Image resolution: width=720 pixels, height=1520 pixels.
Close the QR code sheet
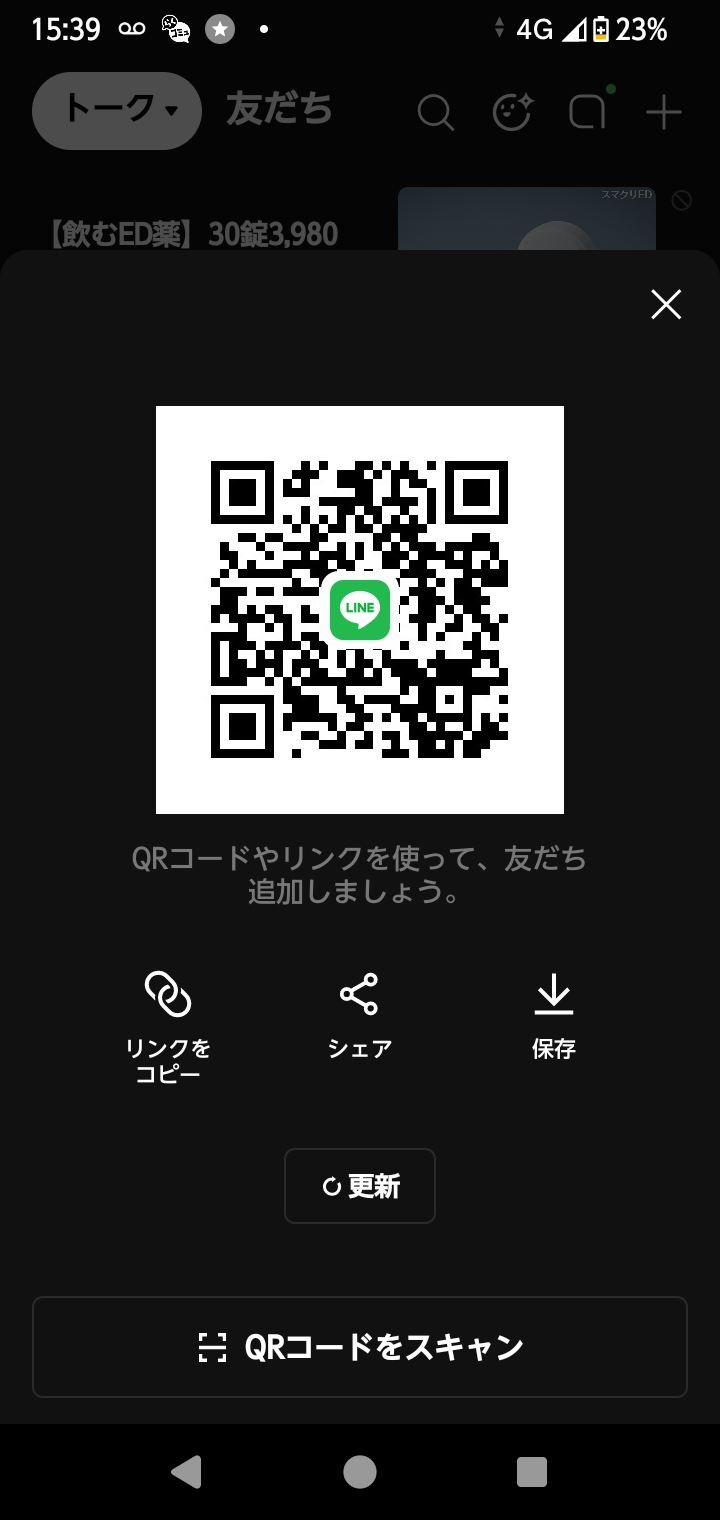[x=666, y=304]
